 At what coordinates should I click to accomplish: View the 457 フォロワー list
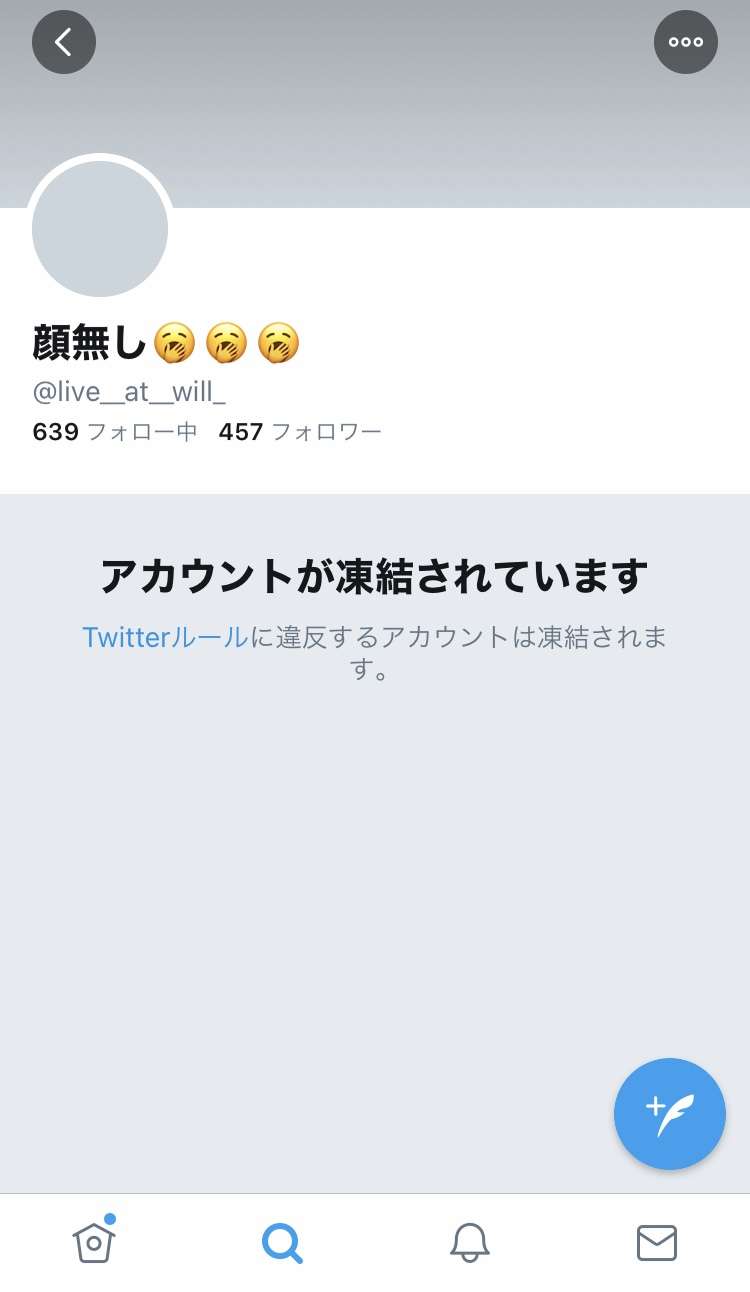[x=300, y=432]
